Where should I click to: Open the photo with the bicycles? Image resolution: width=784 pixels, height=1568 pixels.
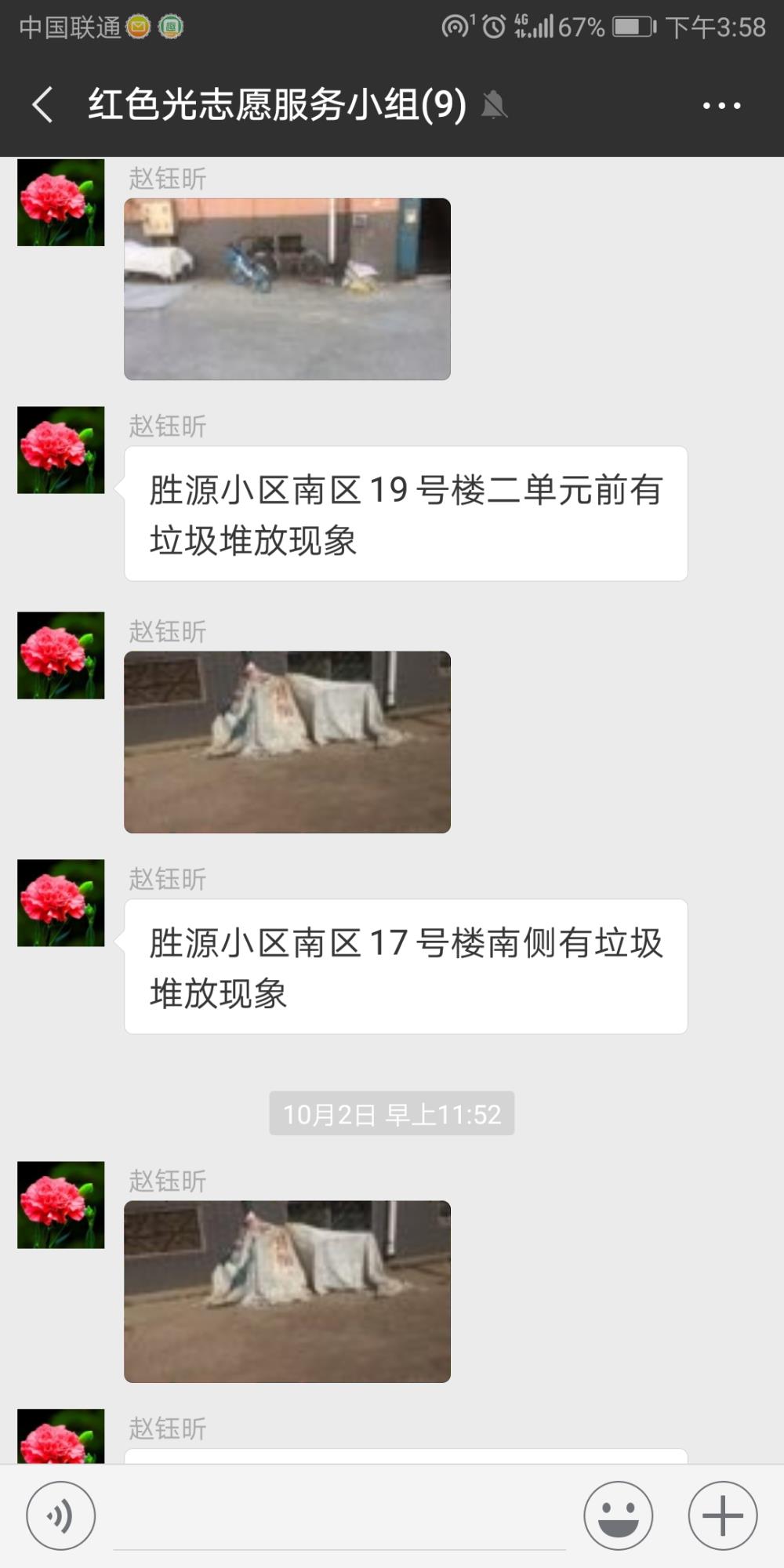[287, 289]
